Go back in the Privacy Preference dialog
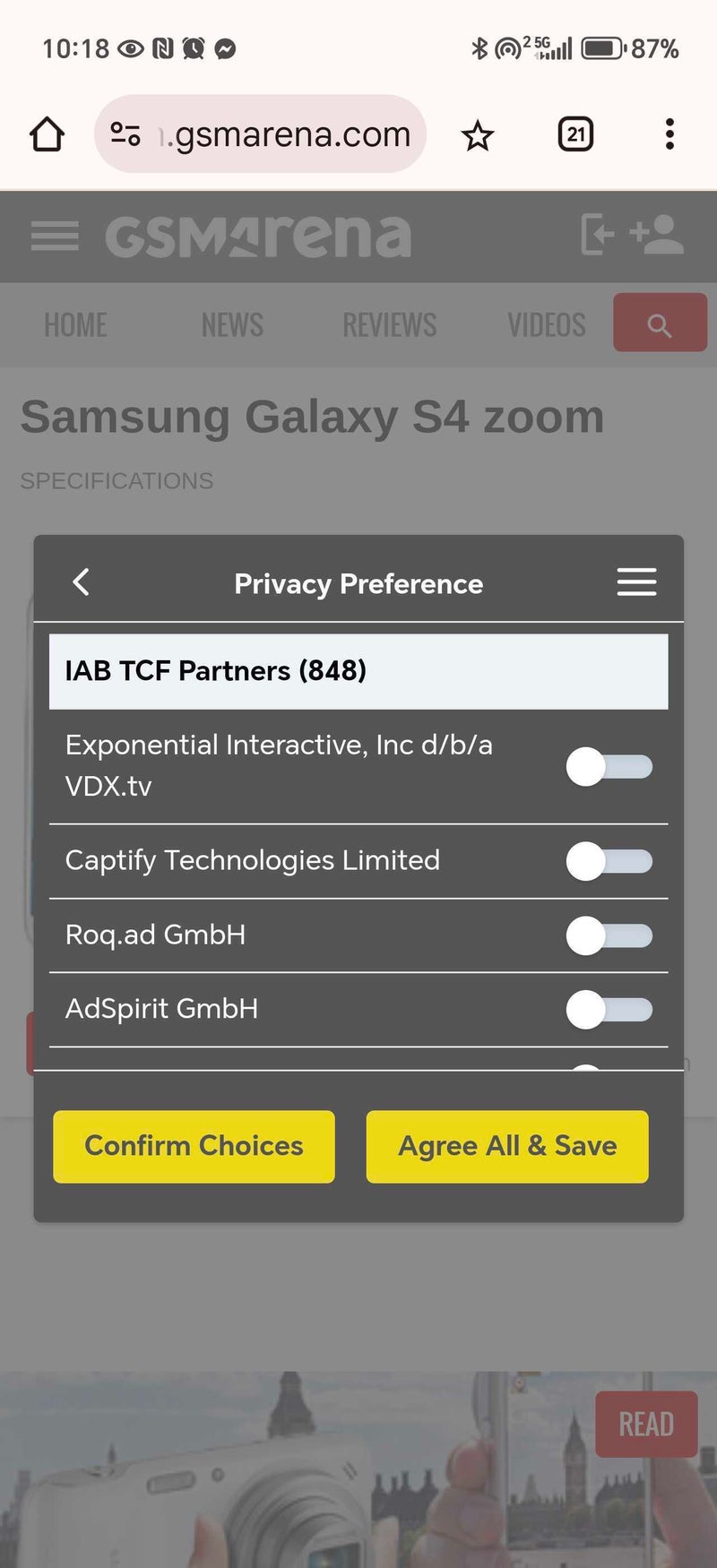The width and height of the screenshot is (717, 1568). pos(82,582)
